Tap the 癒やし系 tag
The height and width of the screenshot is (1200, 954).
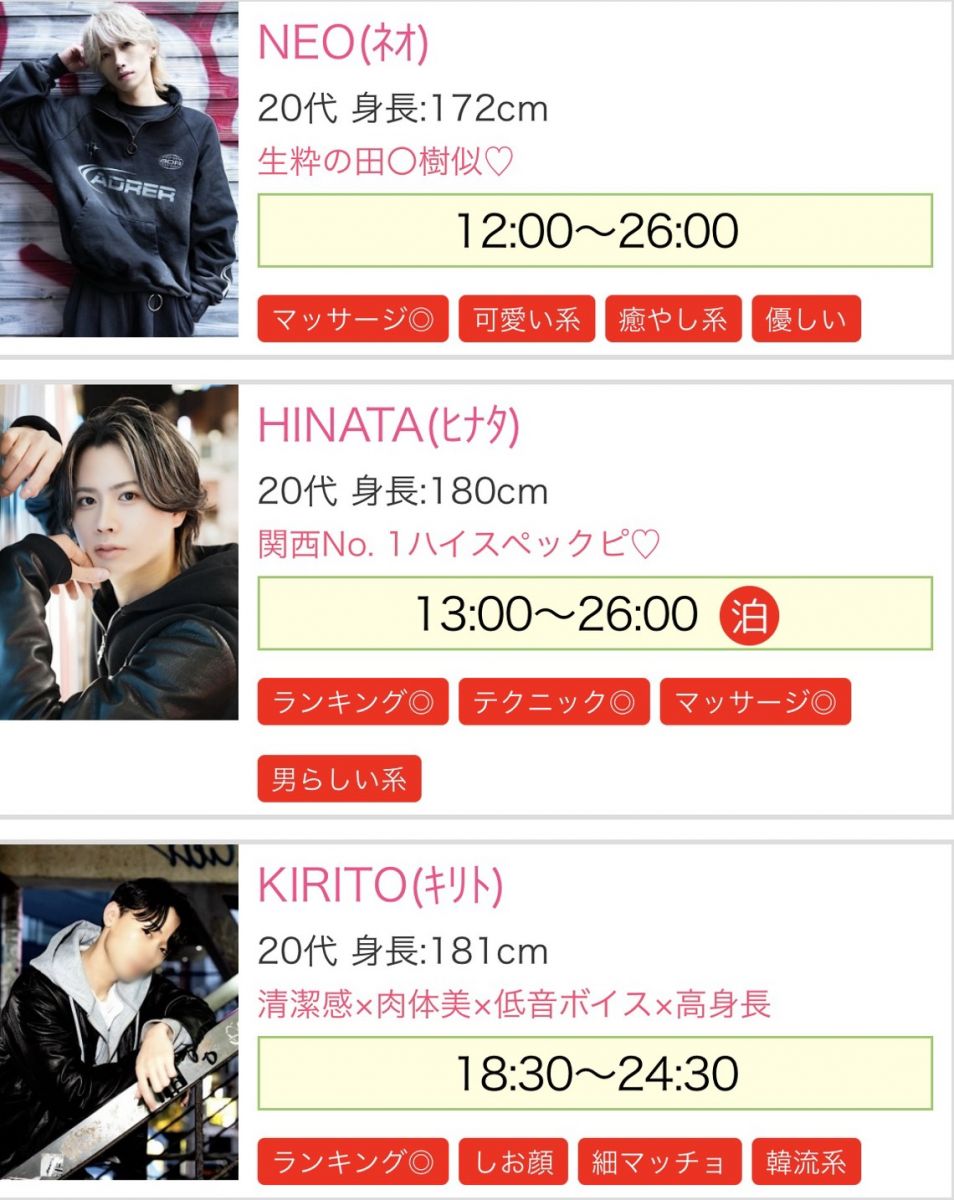(672, 319)
